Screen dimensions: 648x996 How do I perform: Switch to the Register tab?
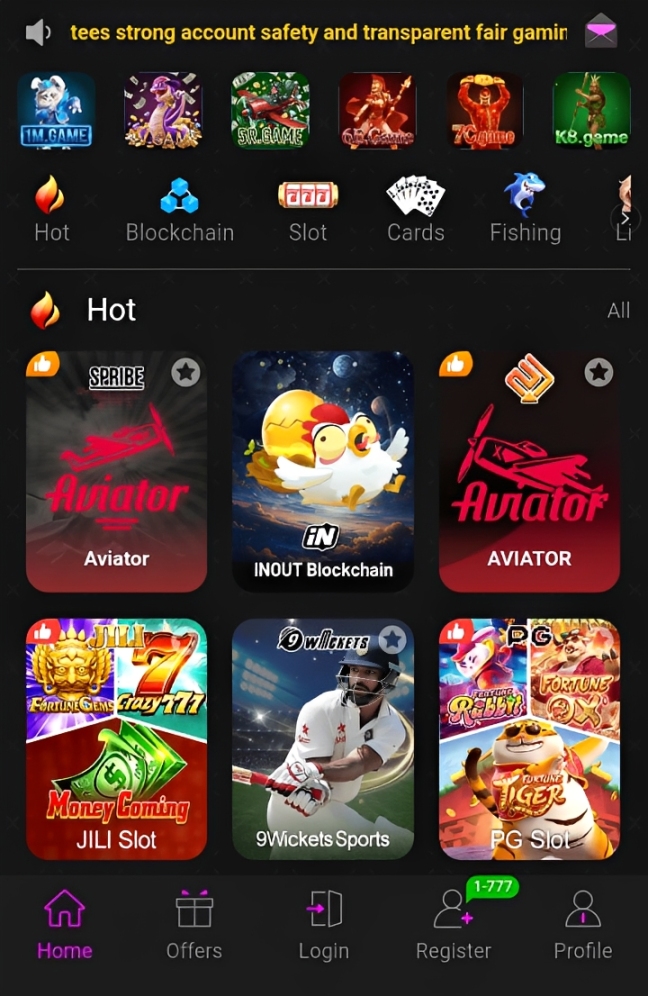[453, 926]
